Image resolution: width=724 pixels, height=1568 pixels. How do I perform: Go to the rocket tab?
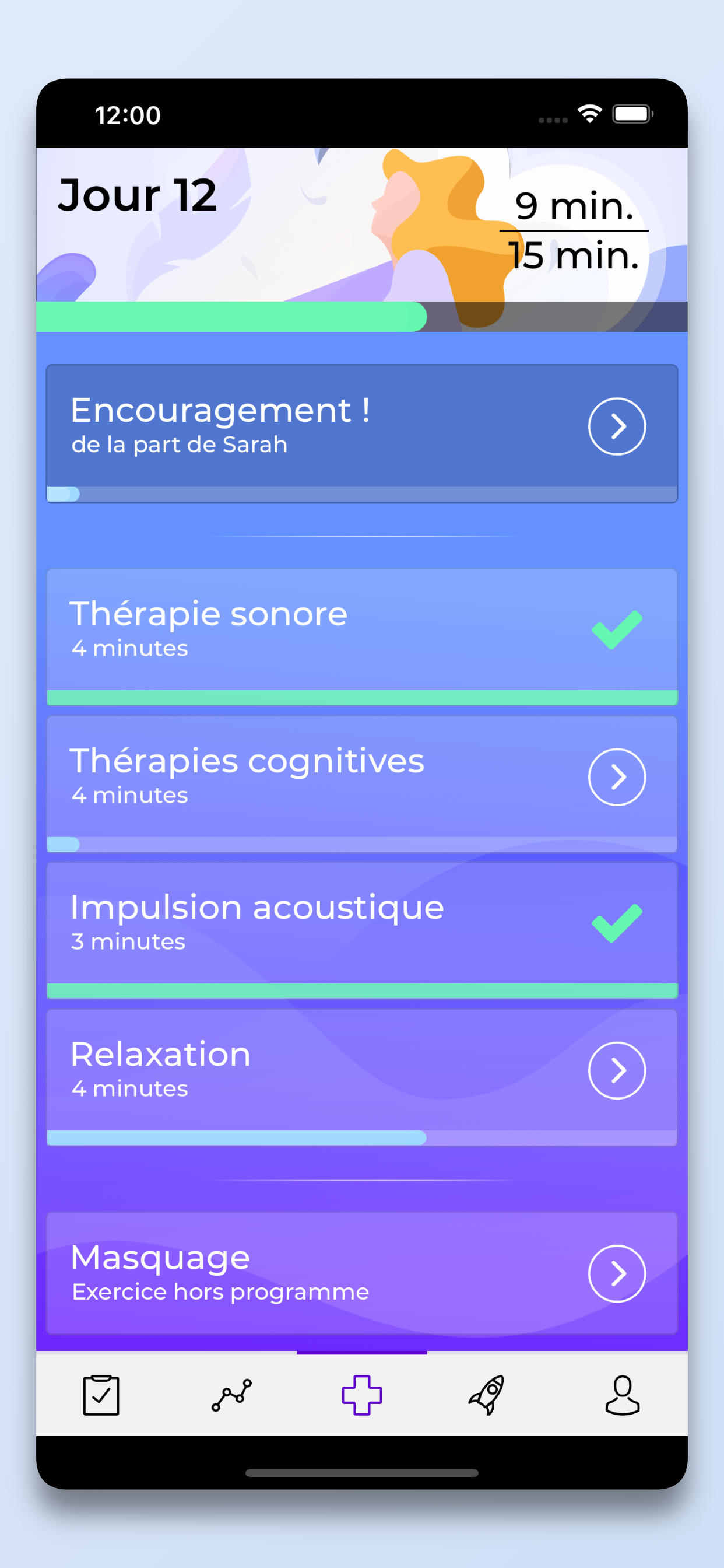coord(487,1395)
